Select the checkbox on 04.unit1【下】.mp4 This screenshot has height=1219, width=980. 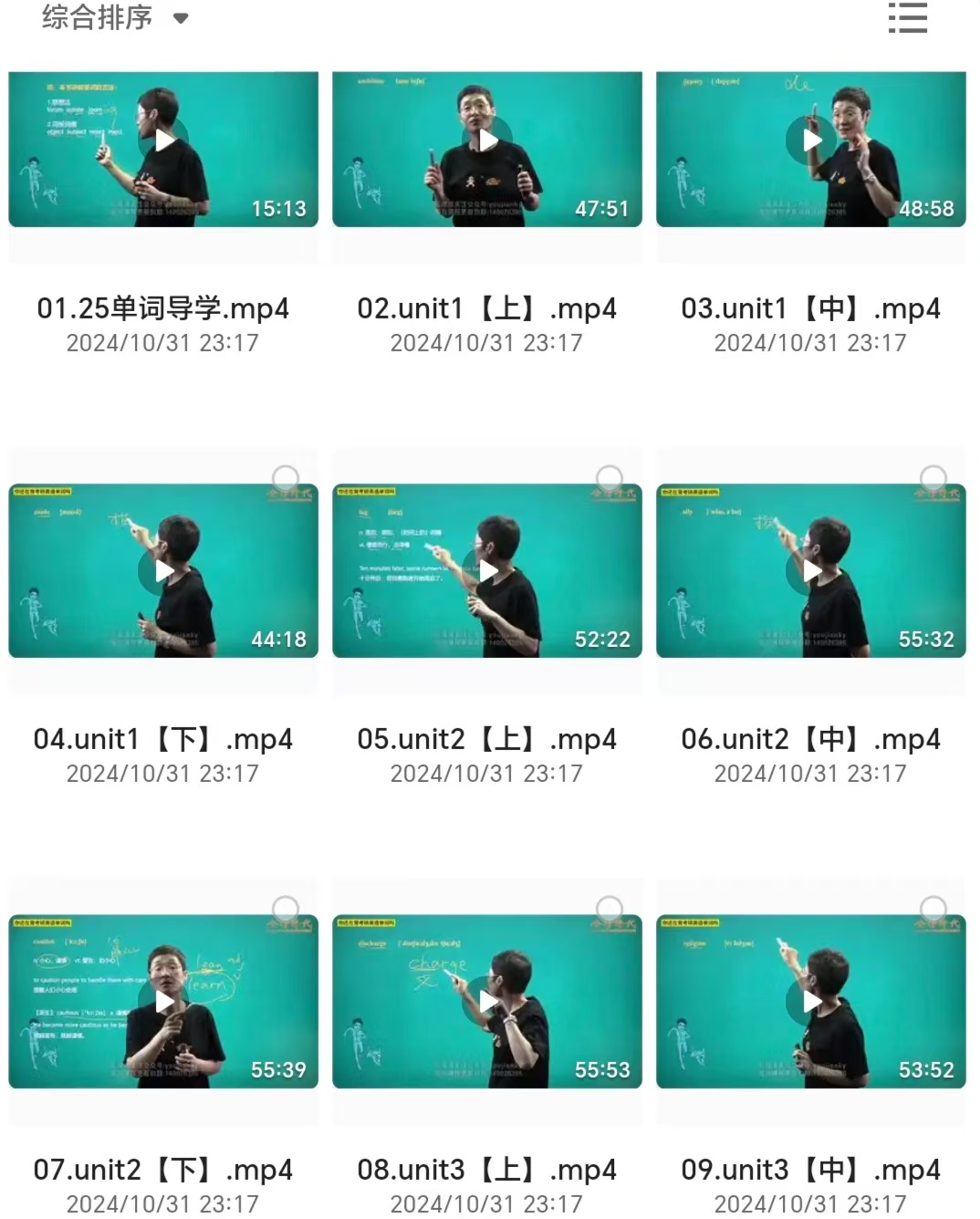(286, 478)
